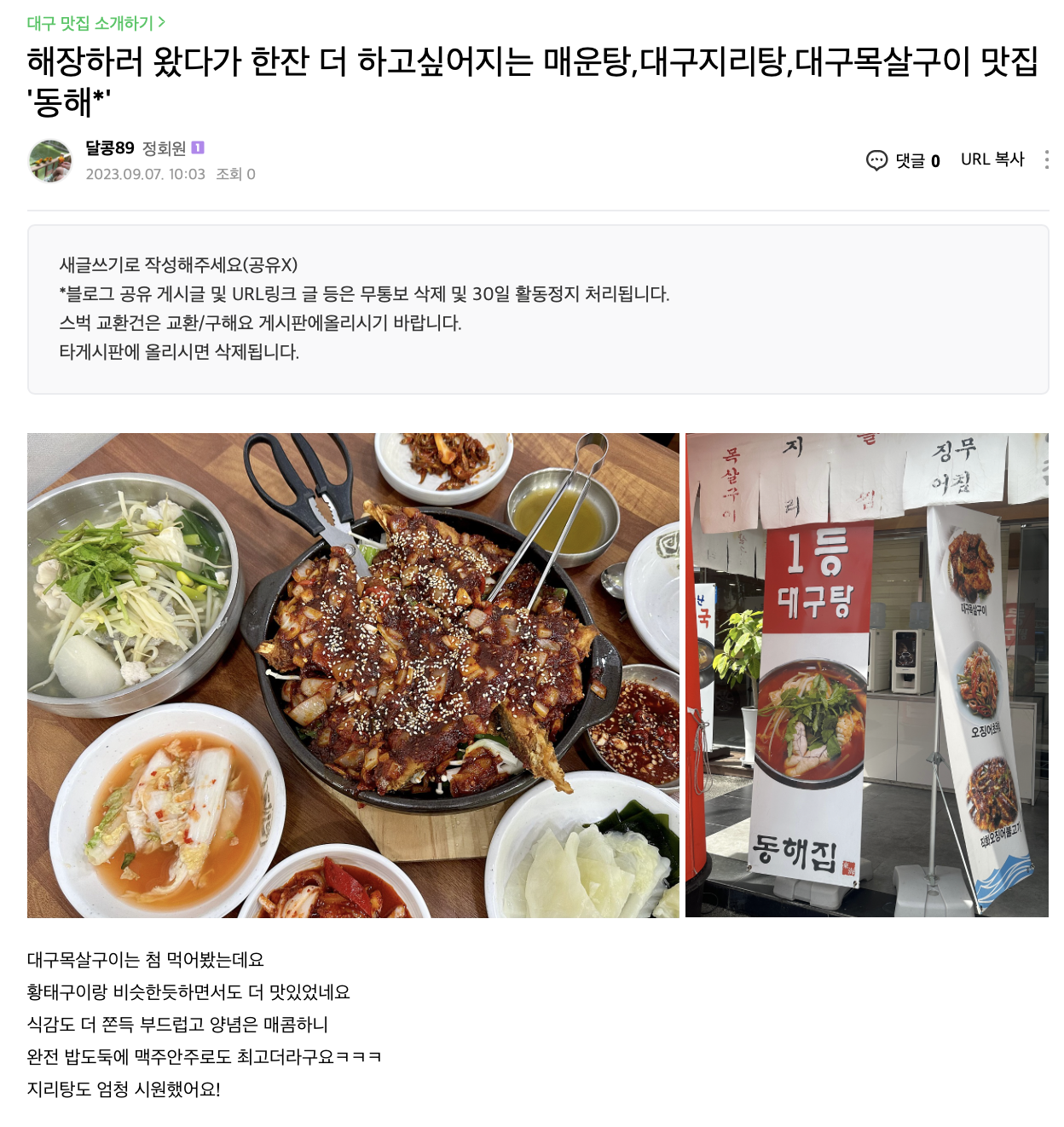The image size is (1064, 1127).
Task: Open the grilled cod dish photo
Action: click(x=353, y=675)
